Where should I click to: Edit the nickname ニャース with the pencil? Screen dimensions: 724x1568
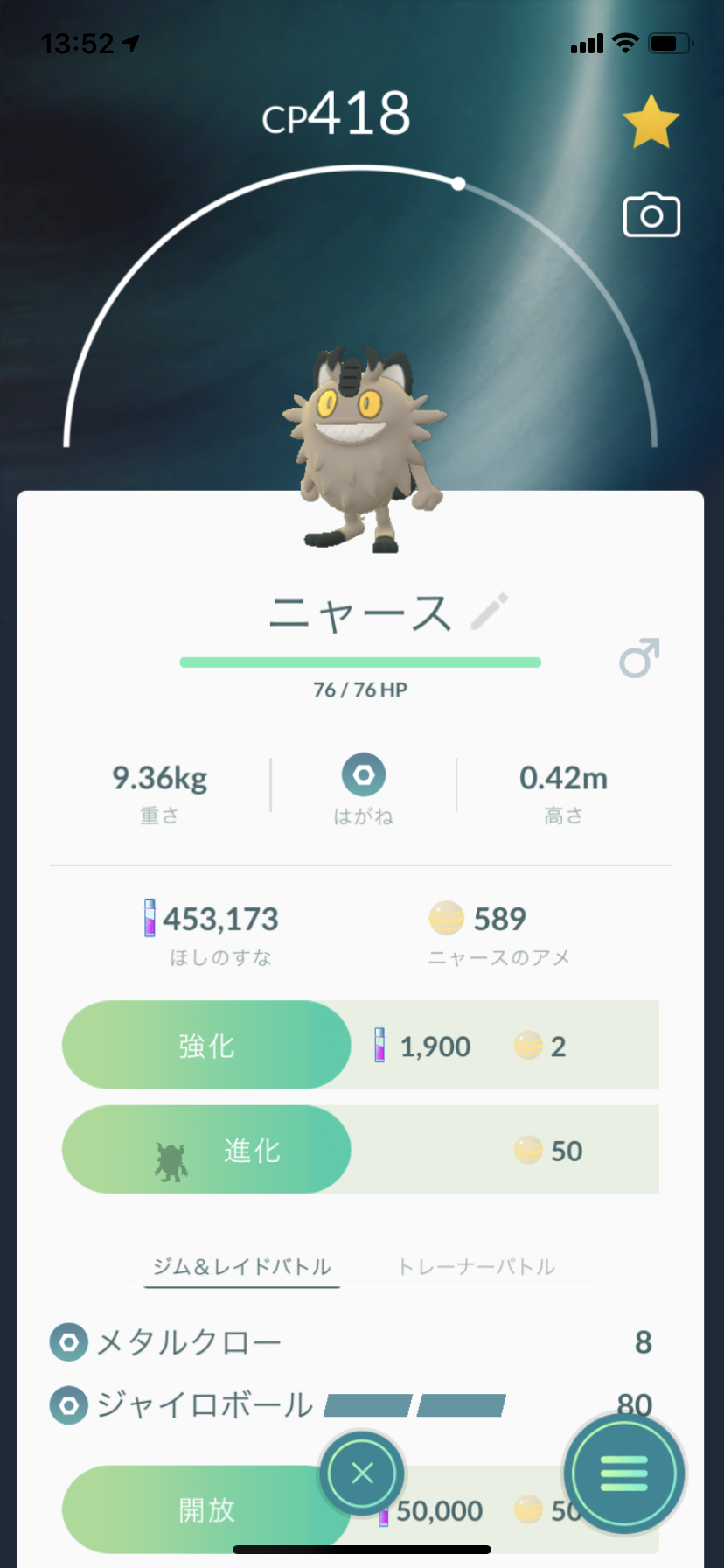coord(490,612)
